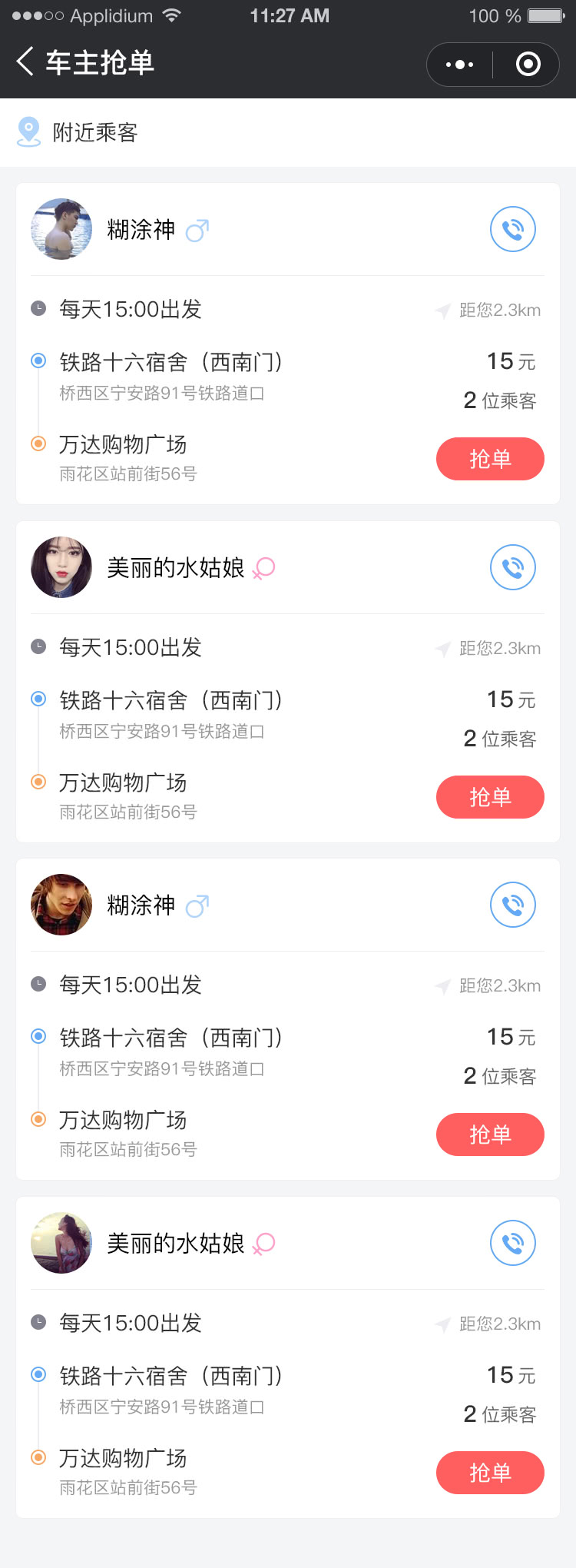
Task: Tap the circular capsule close control
Action: (527, 65)
